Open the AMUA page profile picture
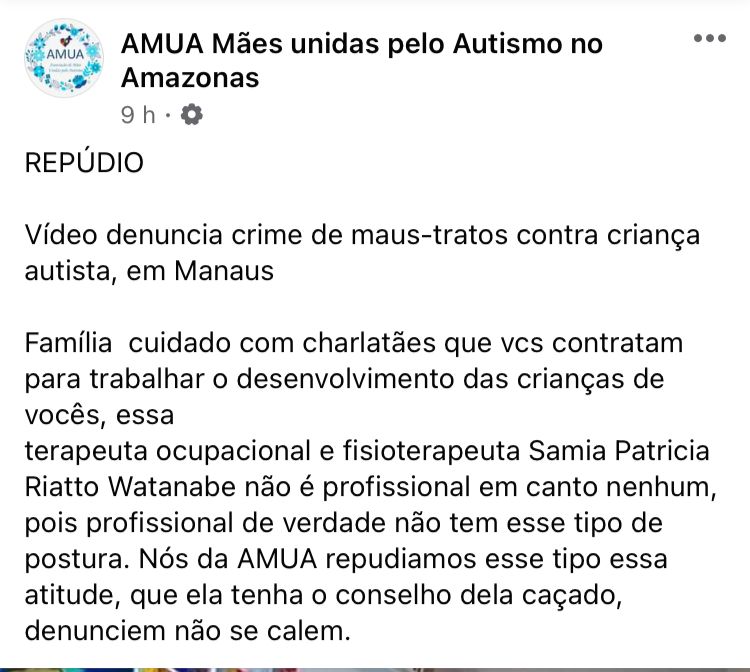The width and height of the screenshot is (750, 672). pos(62,58)
